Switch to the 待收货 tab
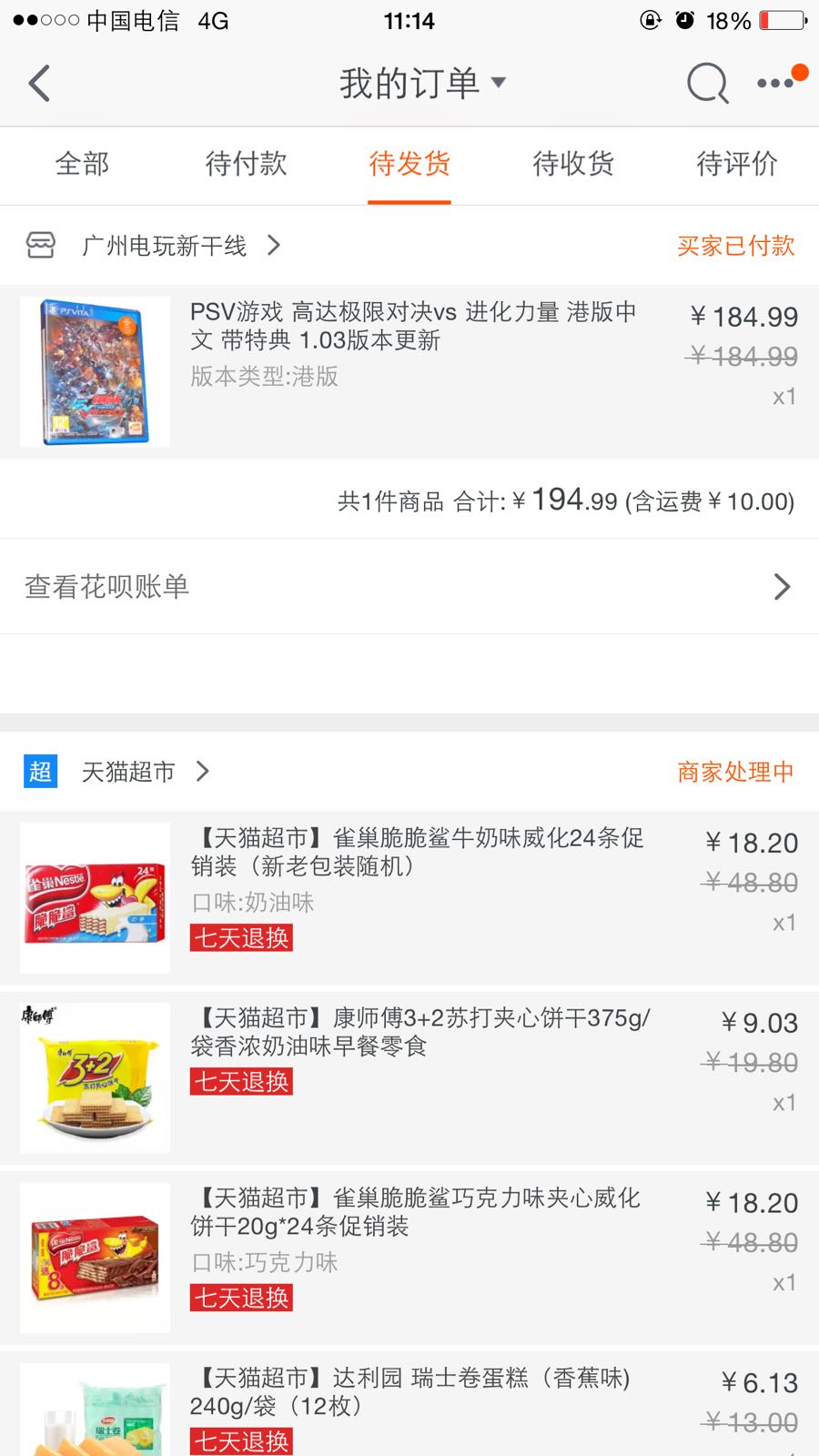The image size is (819, 1456). coord(573,164)
